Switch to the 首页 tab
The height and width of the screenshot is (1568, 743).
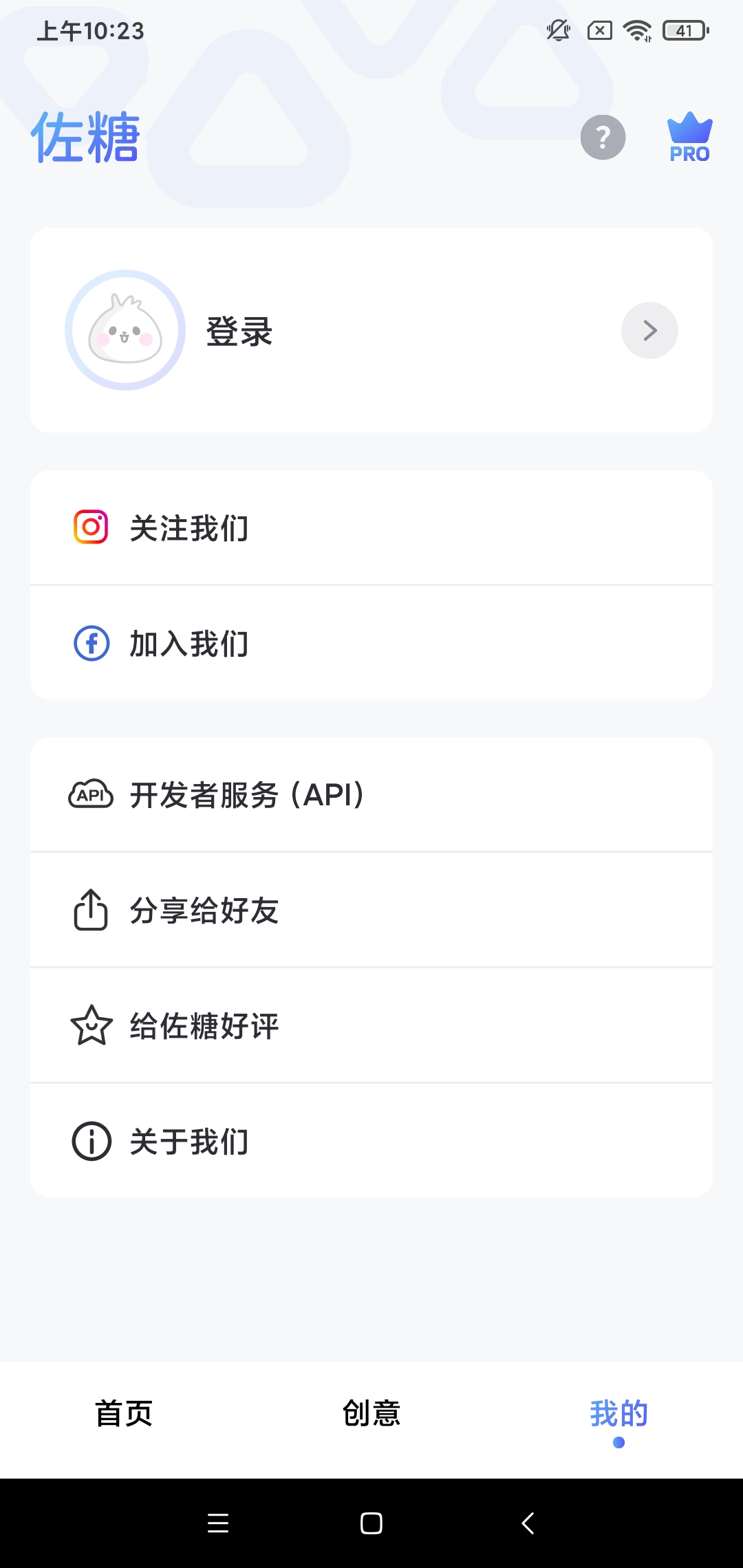coord(124,1414)
